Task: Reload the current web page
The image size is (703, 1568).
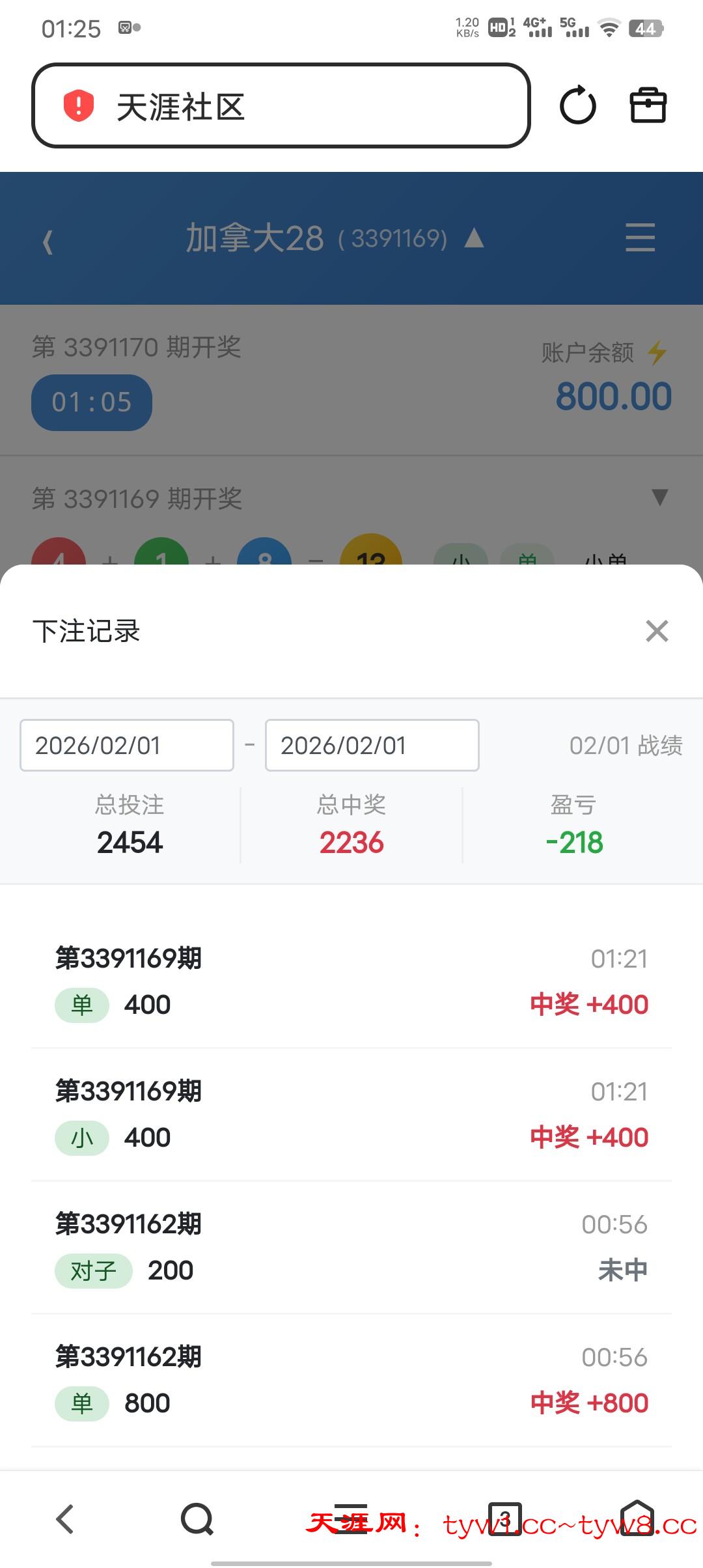Action: (577, 105)
